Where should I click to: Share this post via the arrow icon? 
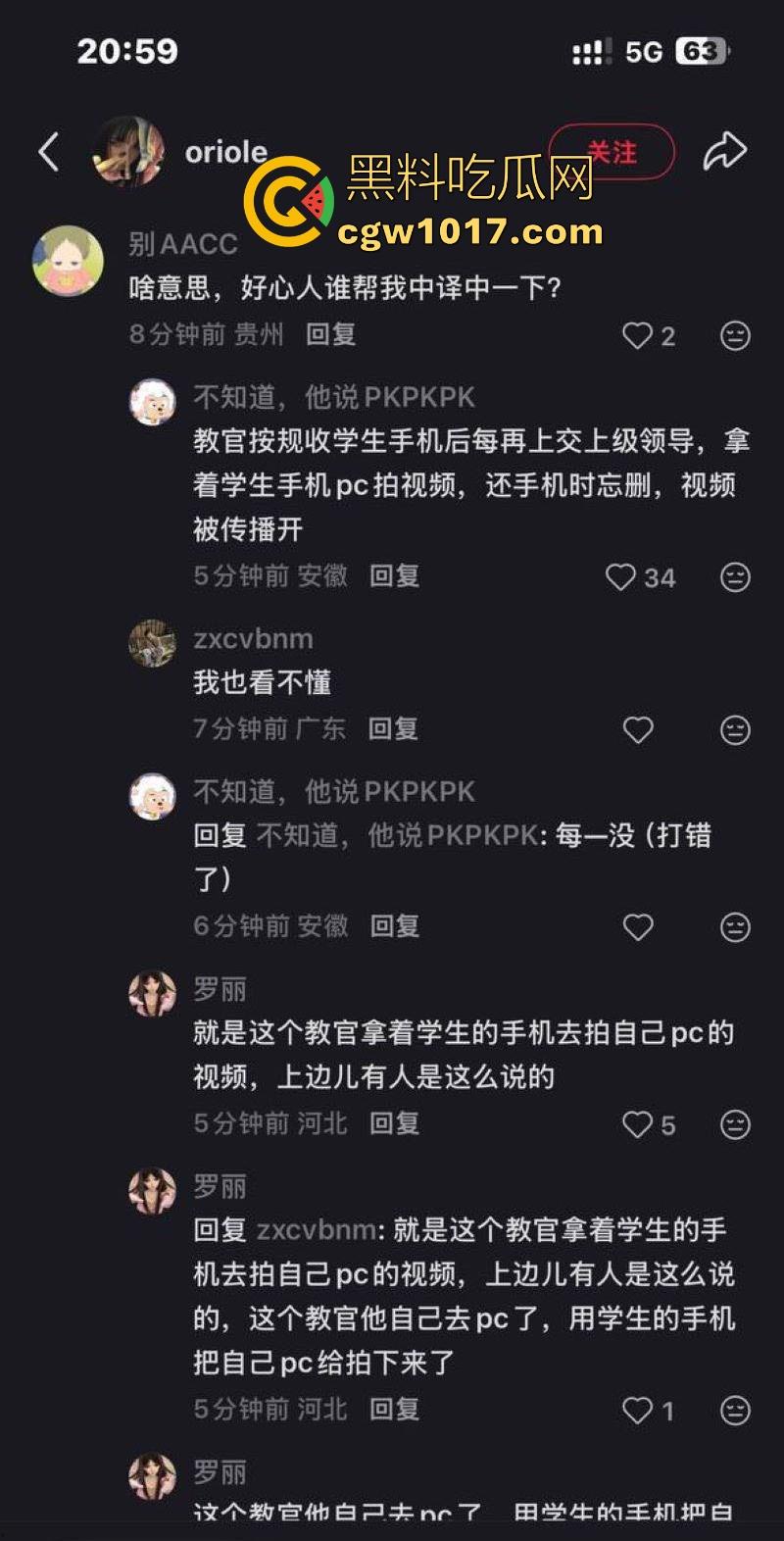(x=725, y=152)
